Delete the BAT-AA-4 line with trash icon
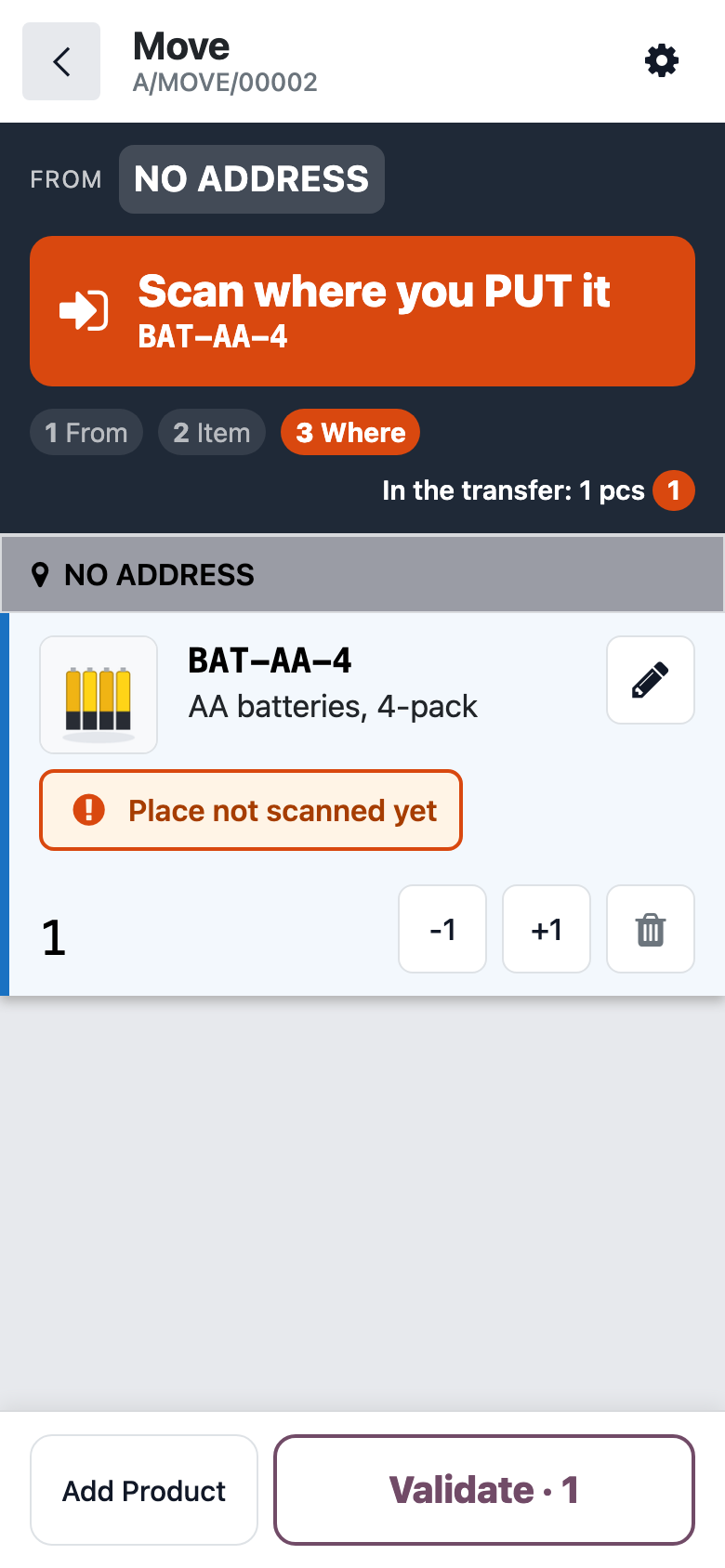Image resolution: width=725 pixels, height=1568 pixels. (x=651, y=929)
